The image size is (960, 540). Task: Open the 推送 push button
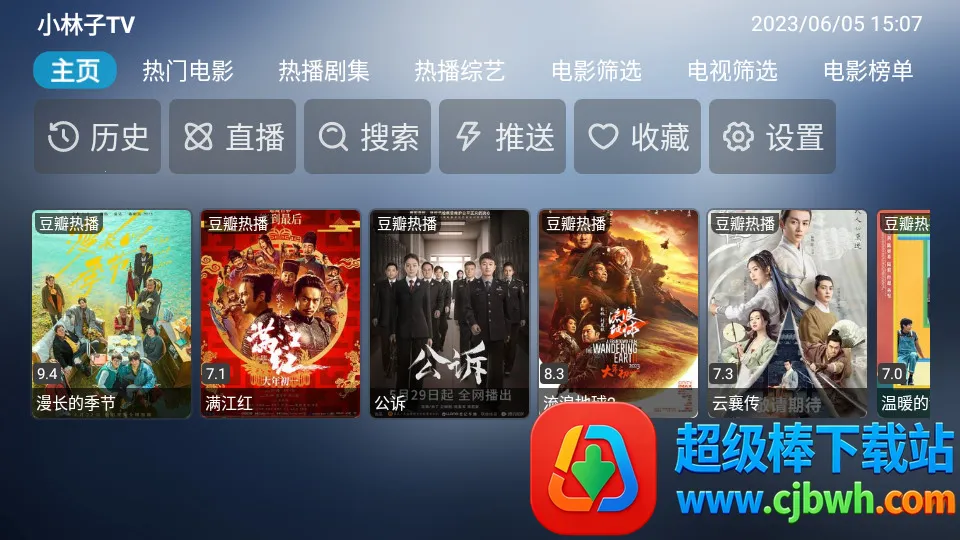[503, 137]
